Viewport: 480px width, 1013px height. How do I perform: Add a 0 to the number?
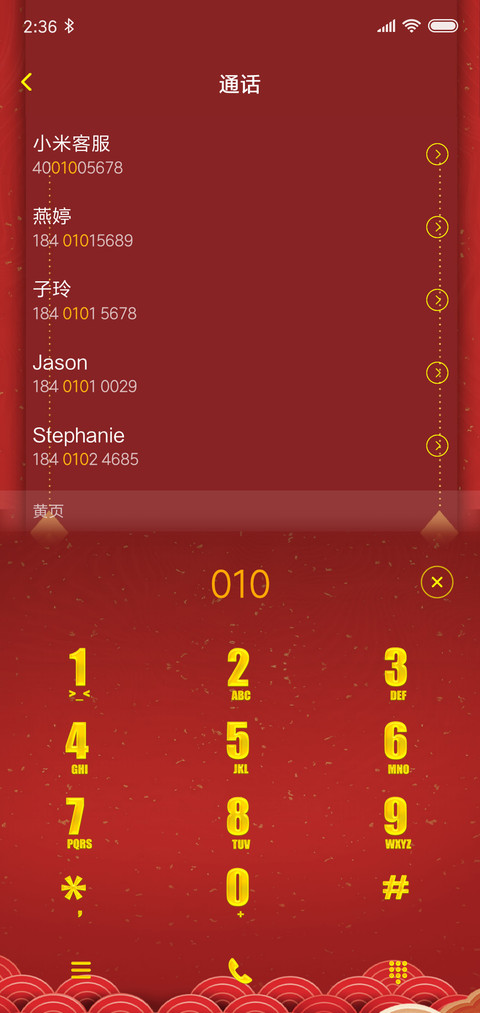(x=238, y=893)
